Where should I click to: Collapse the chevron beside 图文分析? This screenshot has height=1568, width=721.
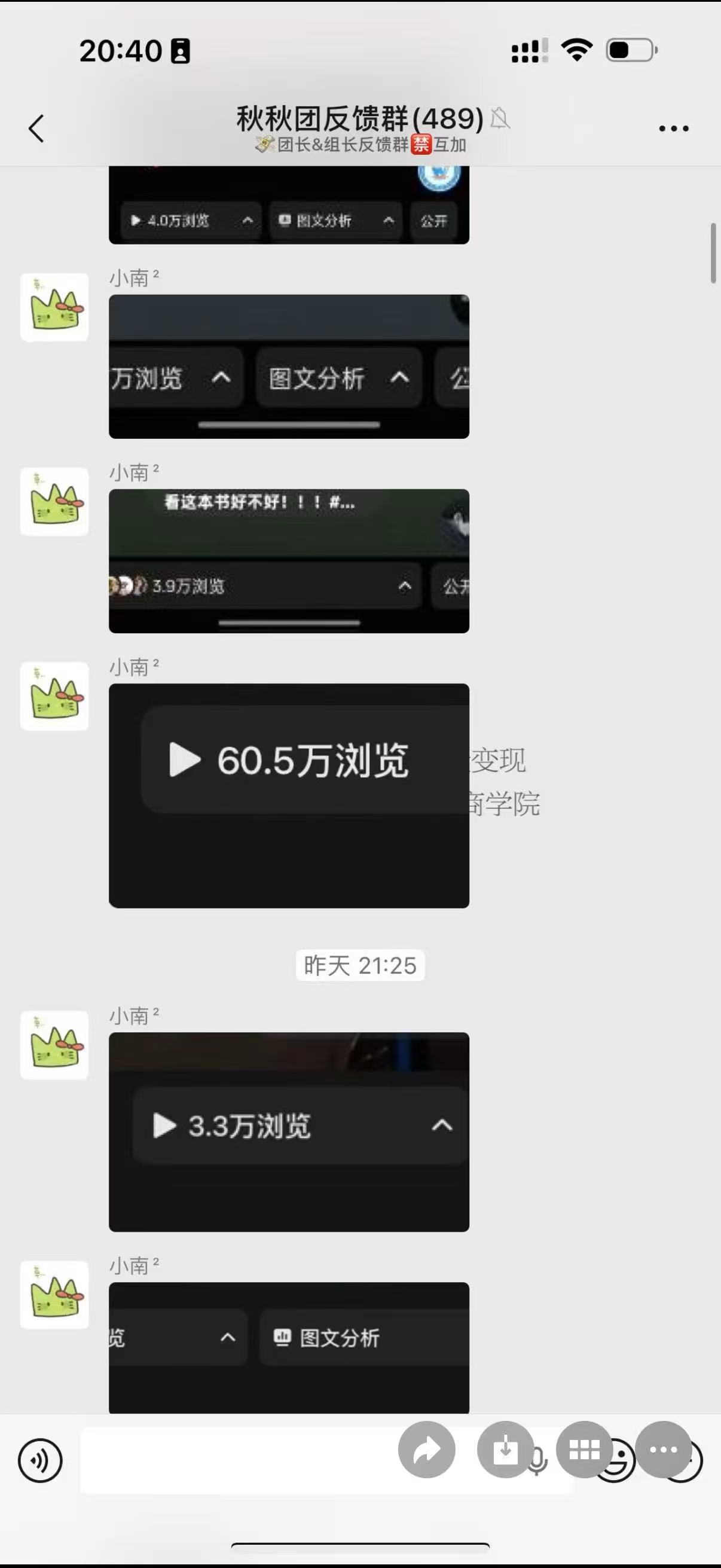coord(390,221)
